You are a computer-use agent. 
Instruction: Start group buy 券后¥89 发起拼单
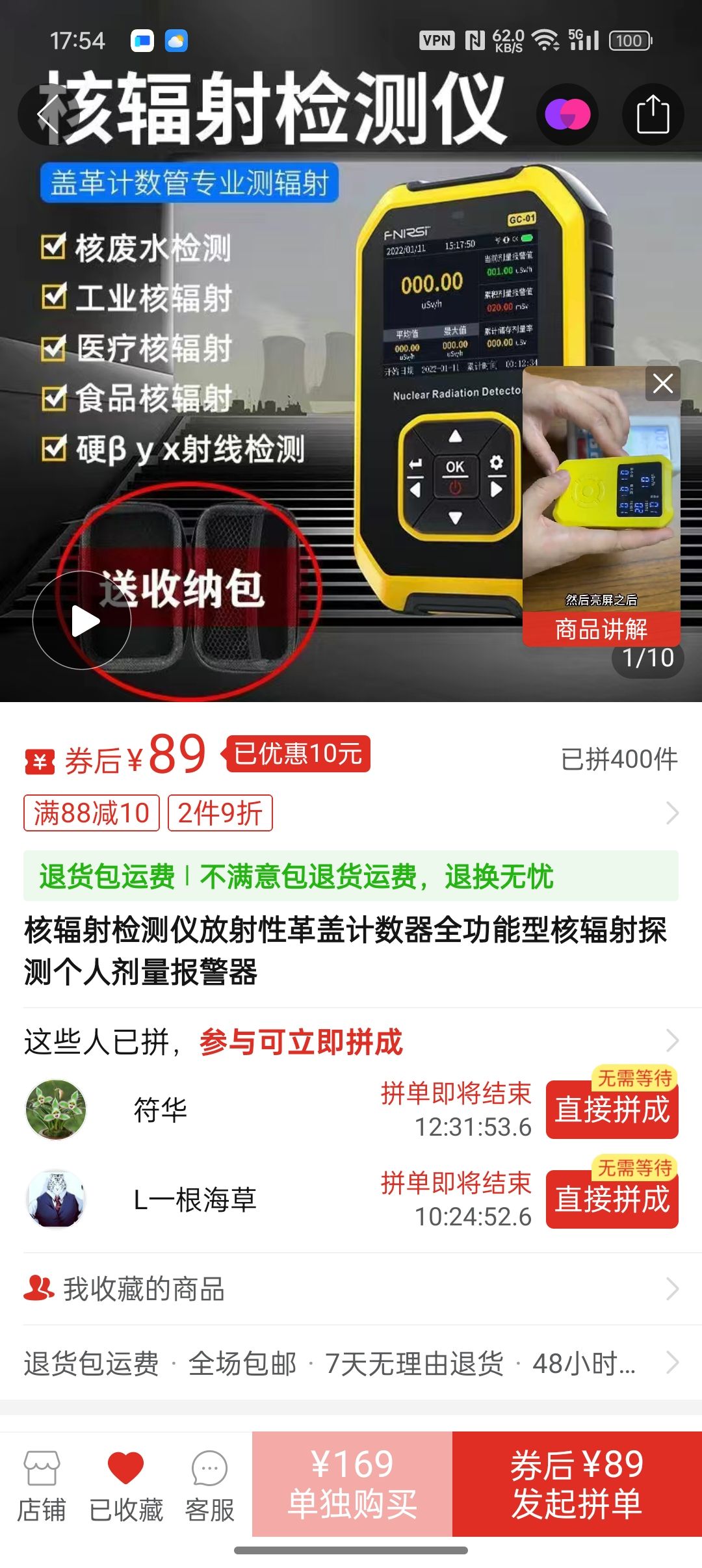click(577, 1484)
